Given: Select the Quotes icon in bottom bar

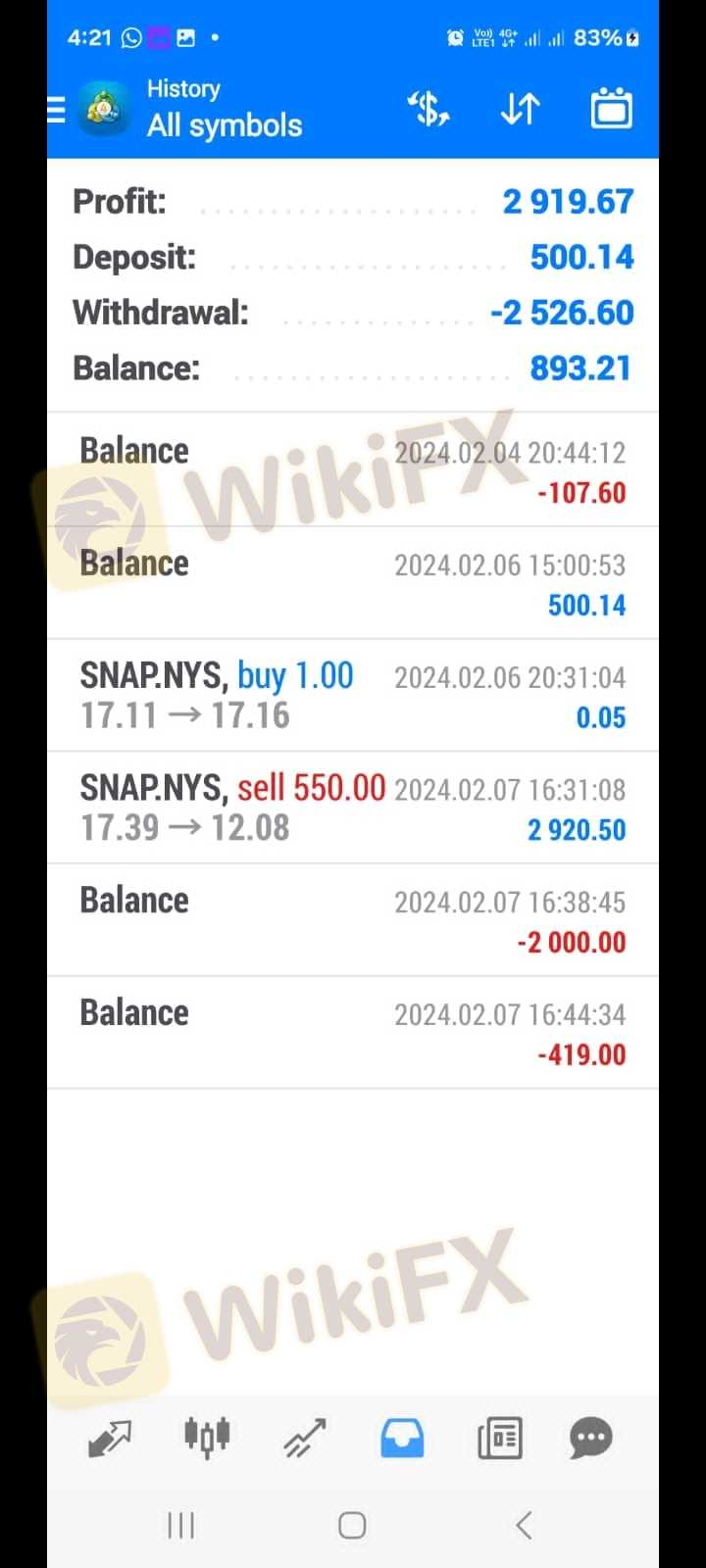Looking at the screenshot, I should pyautogui.click(x=109, y=1438).
